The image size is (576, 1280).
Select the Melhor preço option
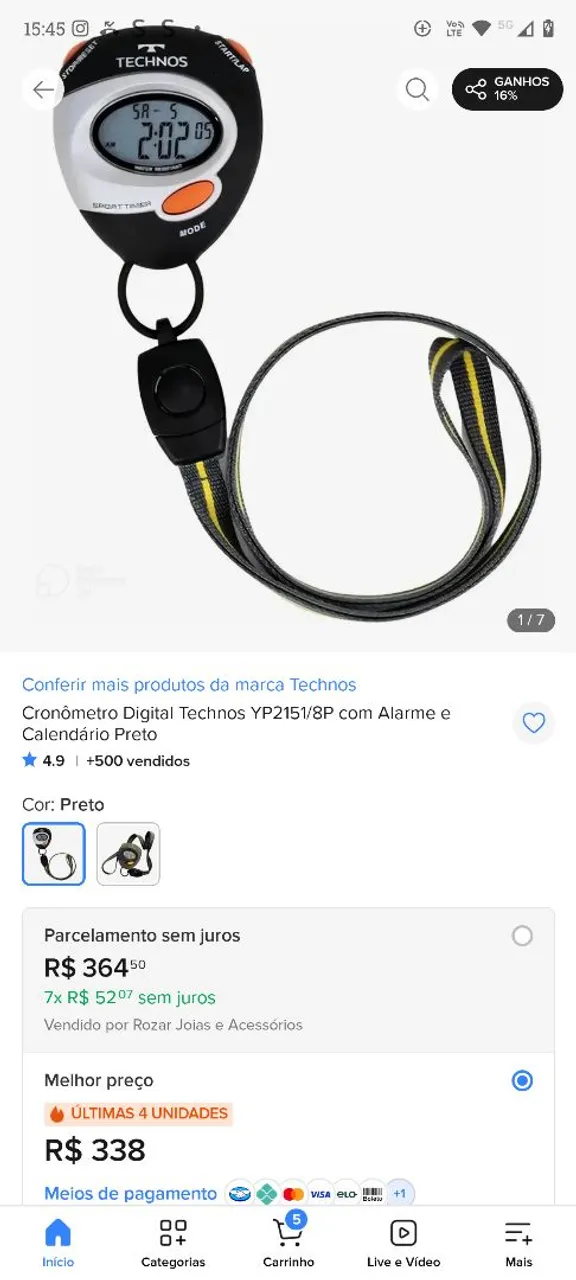288,1129
